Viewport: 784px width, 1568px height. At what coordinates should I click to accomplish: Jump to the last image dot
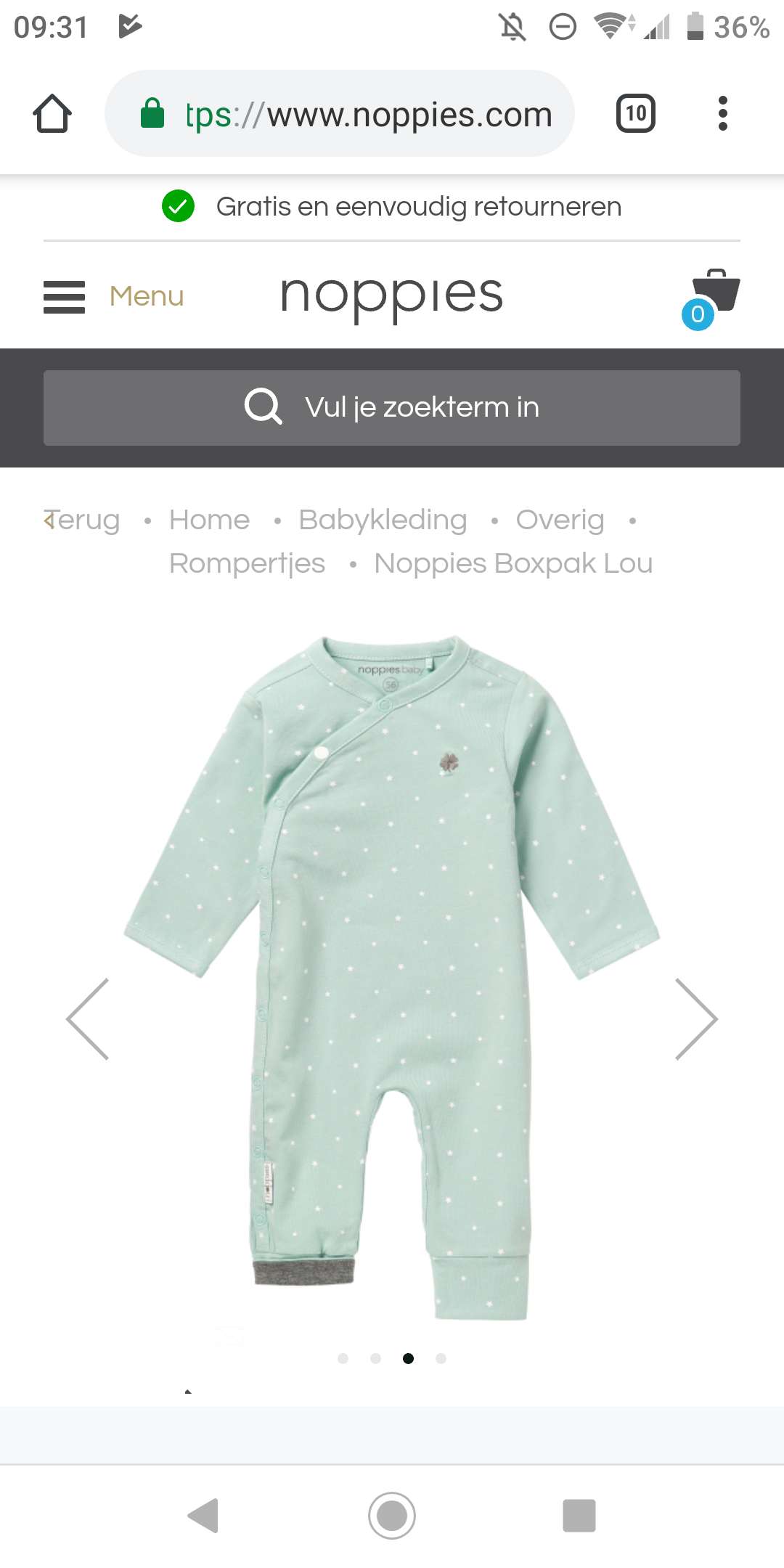[441, 1358]
